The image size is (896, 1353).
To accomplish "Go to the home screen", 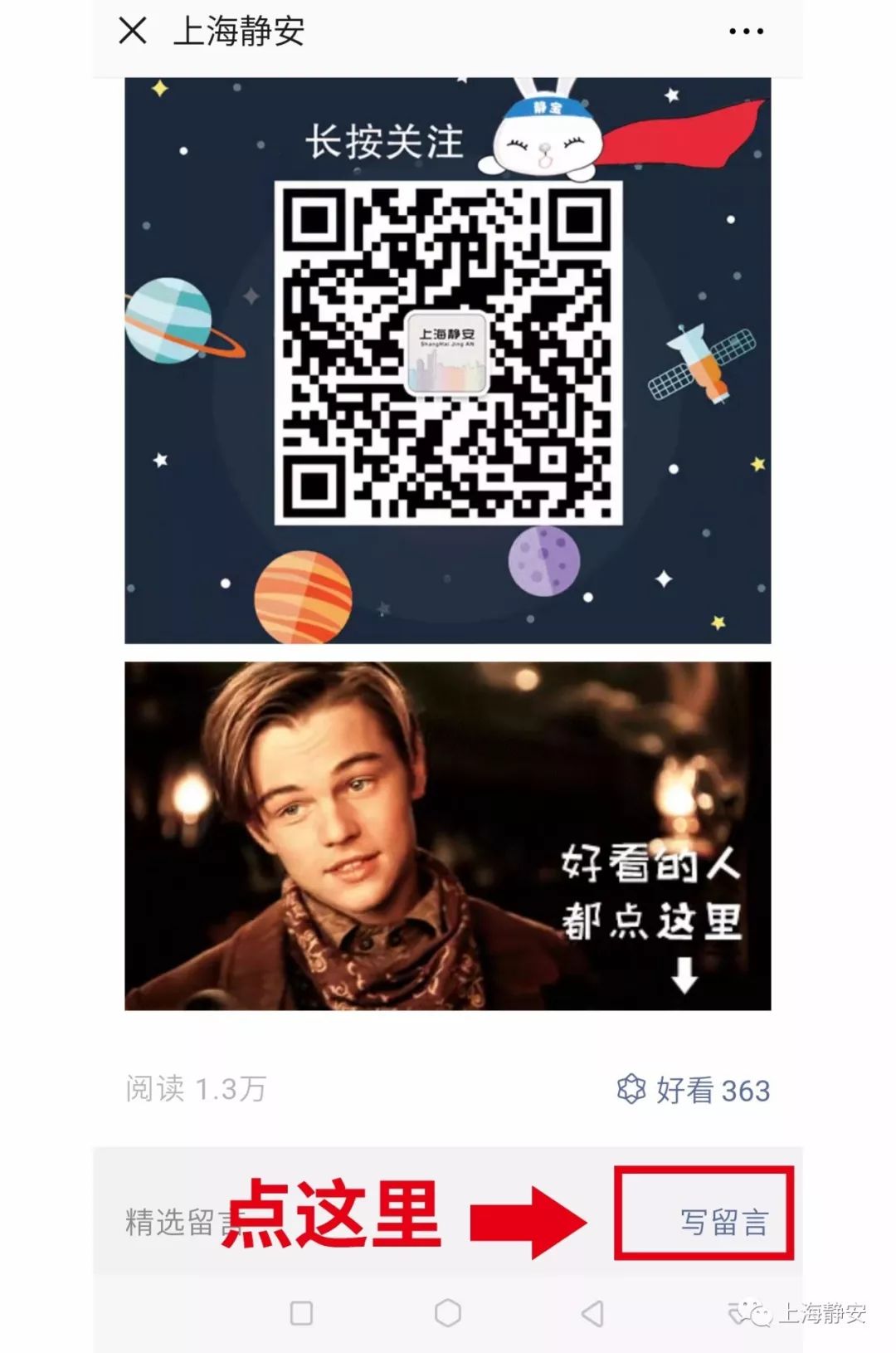I will [447, 1313].
